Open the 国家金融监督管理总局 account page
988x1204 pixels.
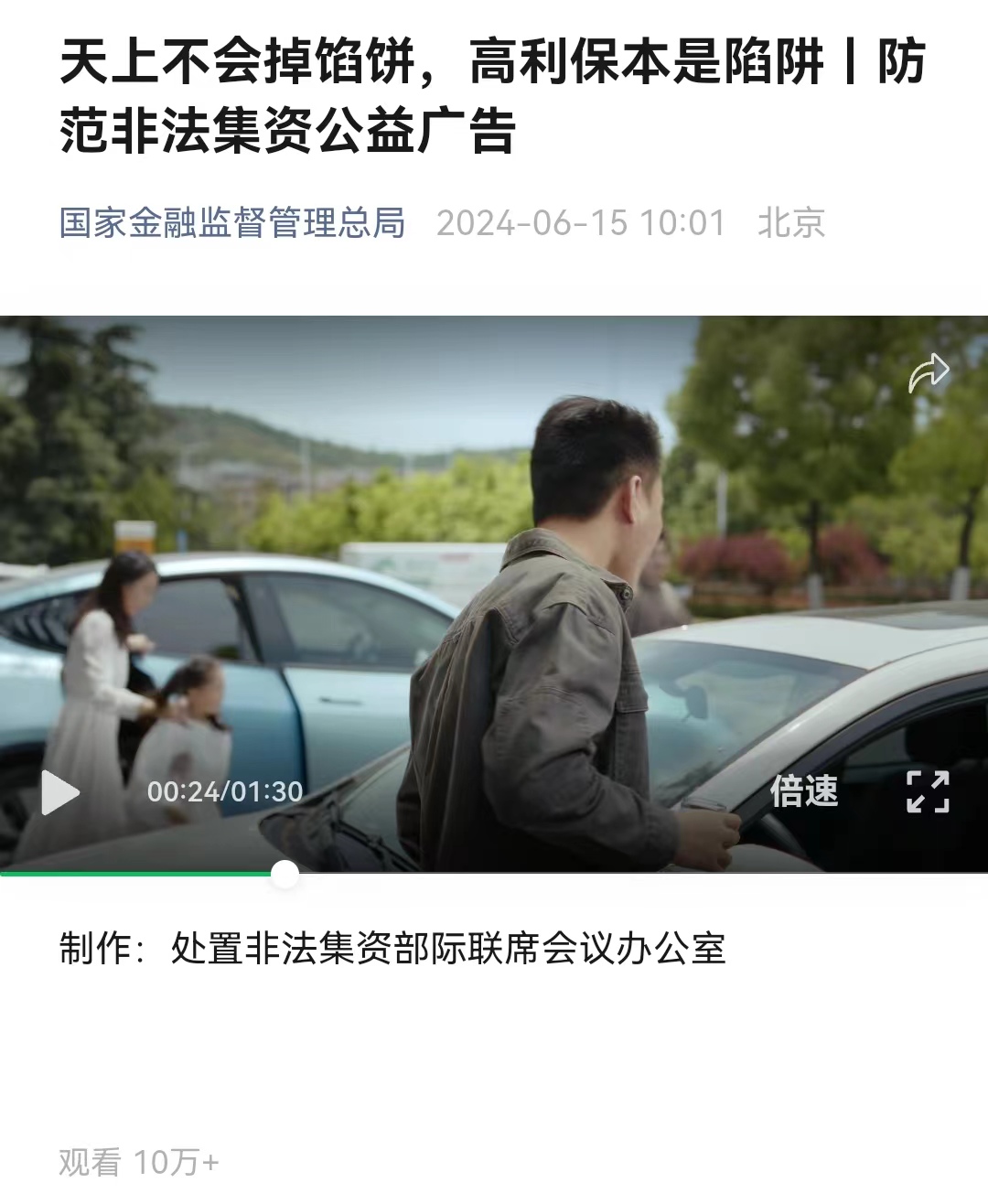(232, 223)
